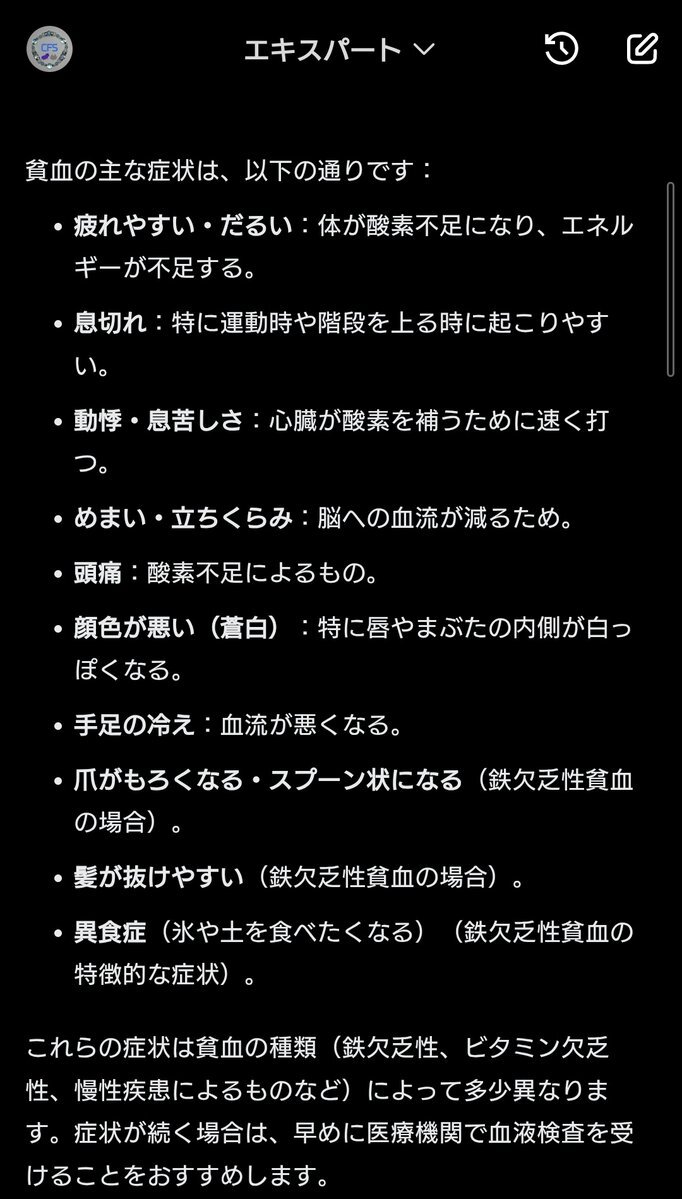
Task: Expand the エキスパート mode dropdown
Action: [x=340, y=49]
